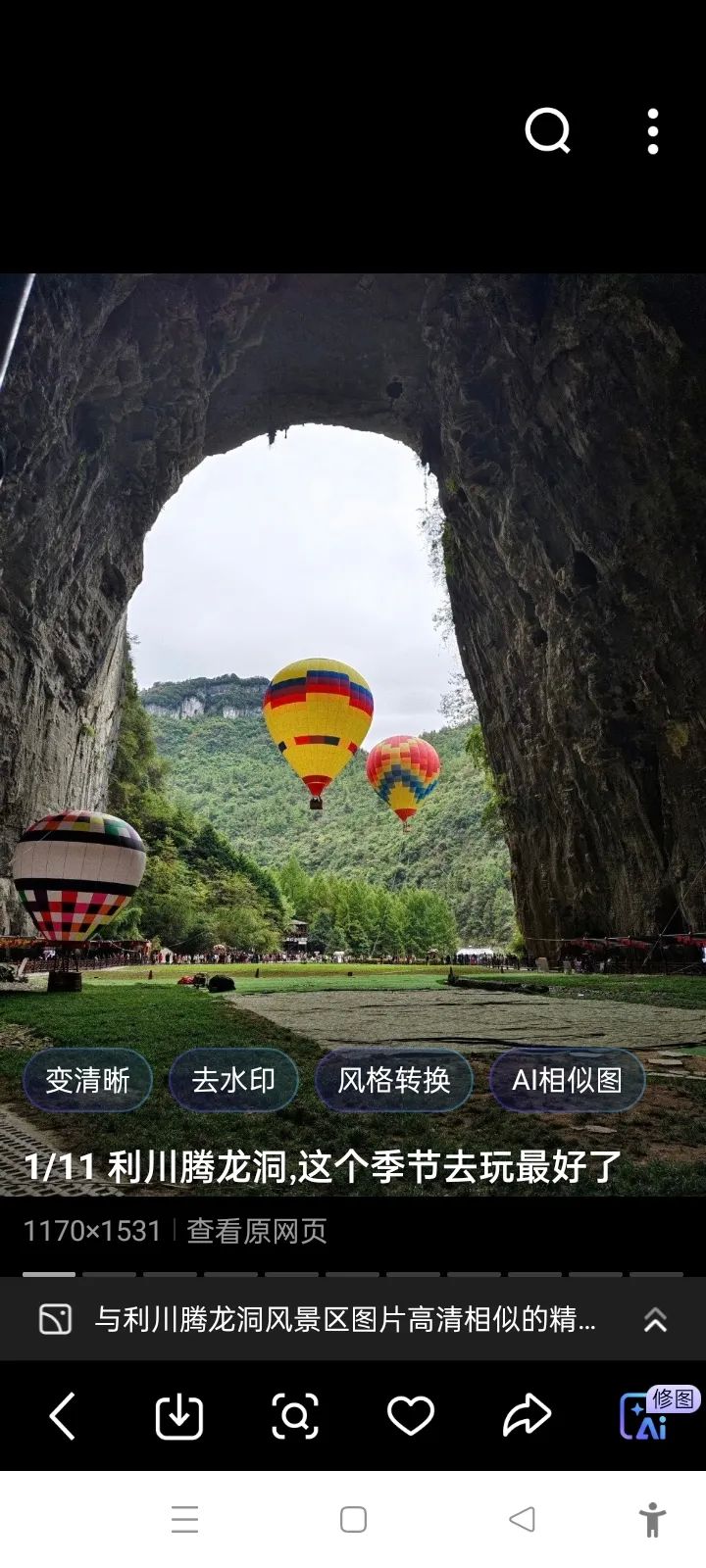
Task: Share this image
Action: coord(527,1416)
